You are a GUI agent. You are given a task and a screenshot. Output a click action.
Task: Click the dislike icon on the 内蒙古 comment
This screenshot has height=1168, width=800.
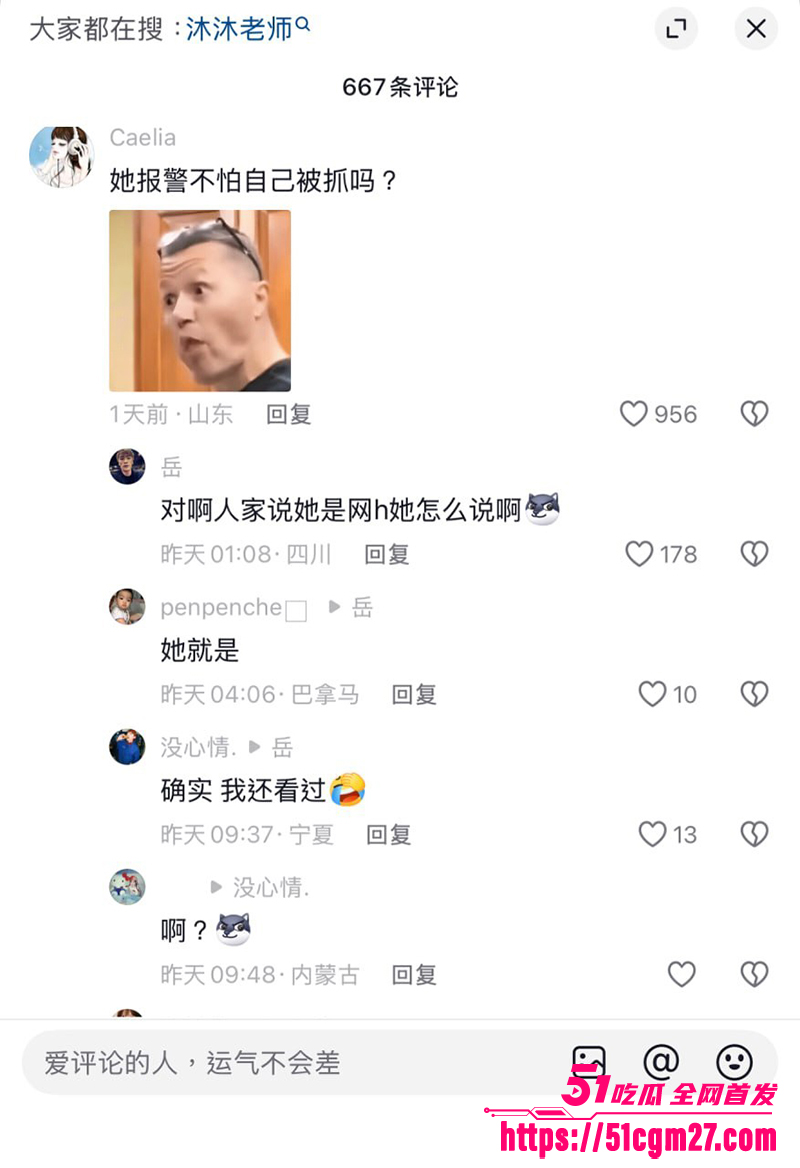point(754,974)
